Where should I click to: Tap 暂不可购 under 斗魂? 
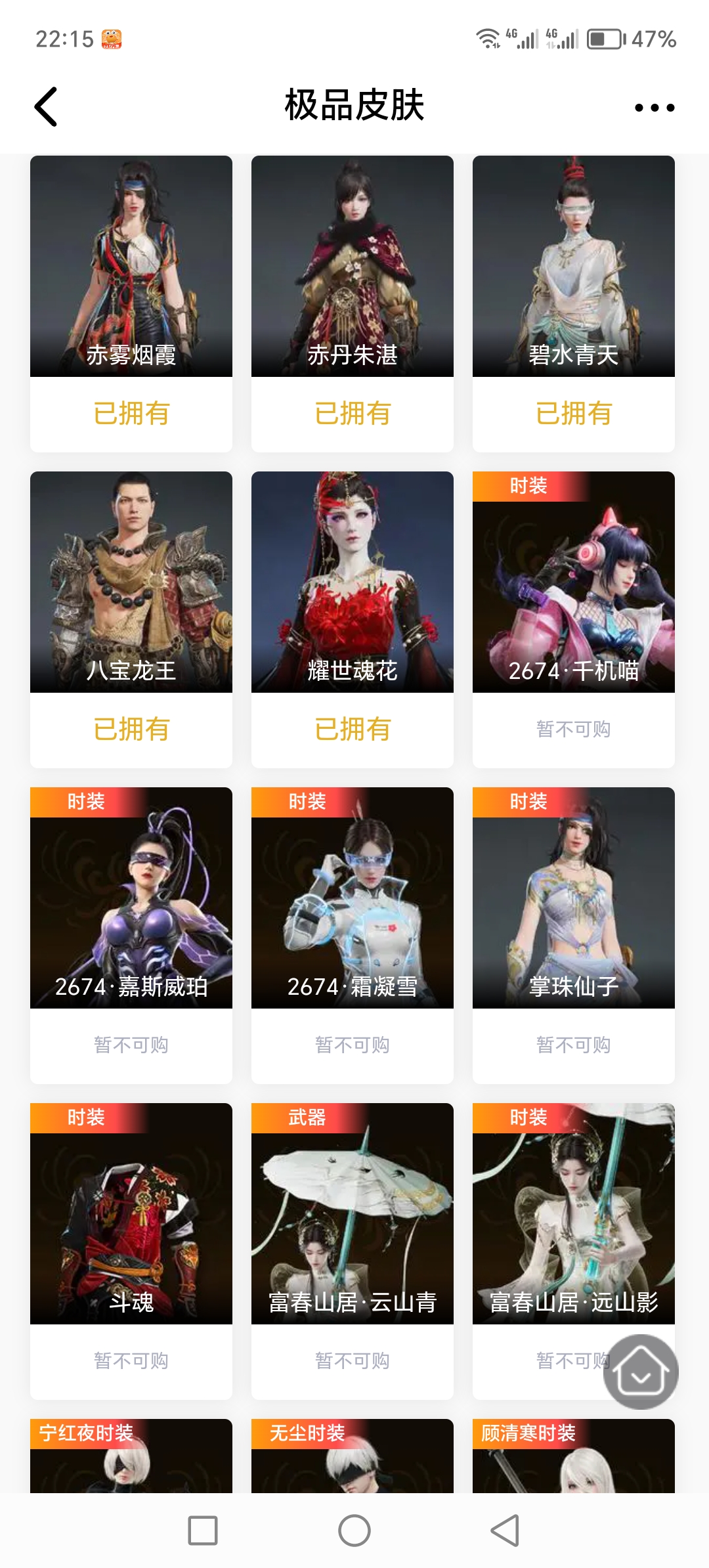[131, 1361]
